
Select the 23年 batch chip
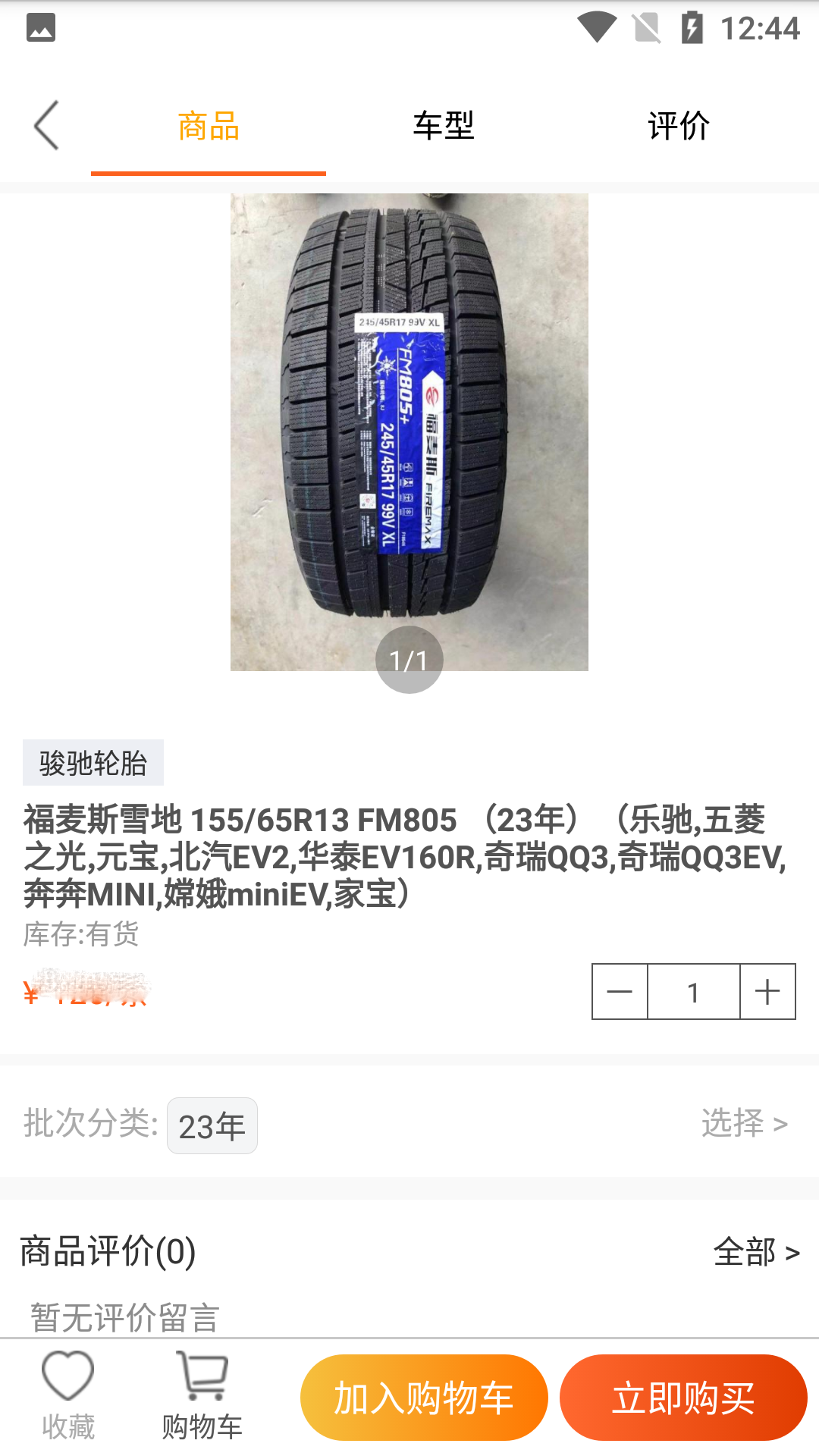[x=212, y=1126]
